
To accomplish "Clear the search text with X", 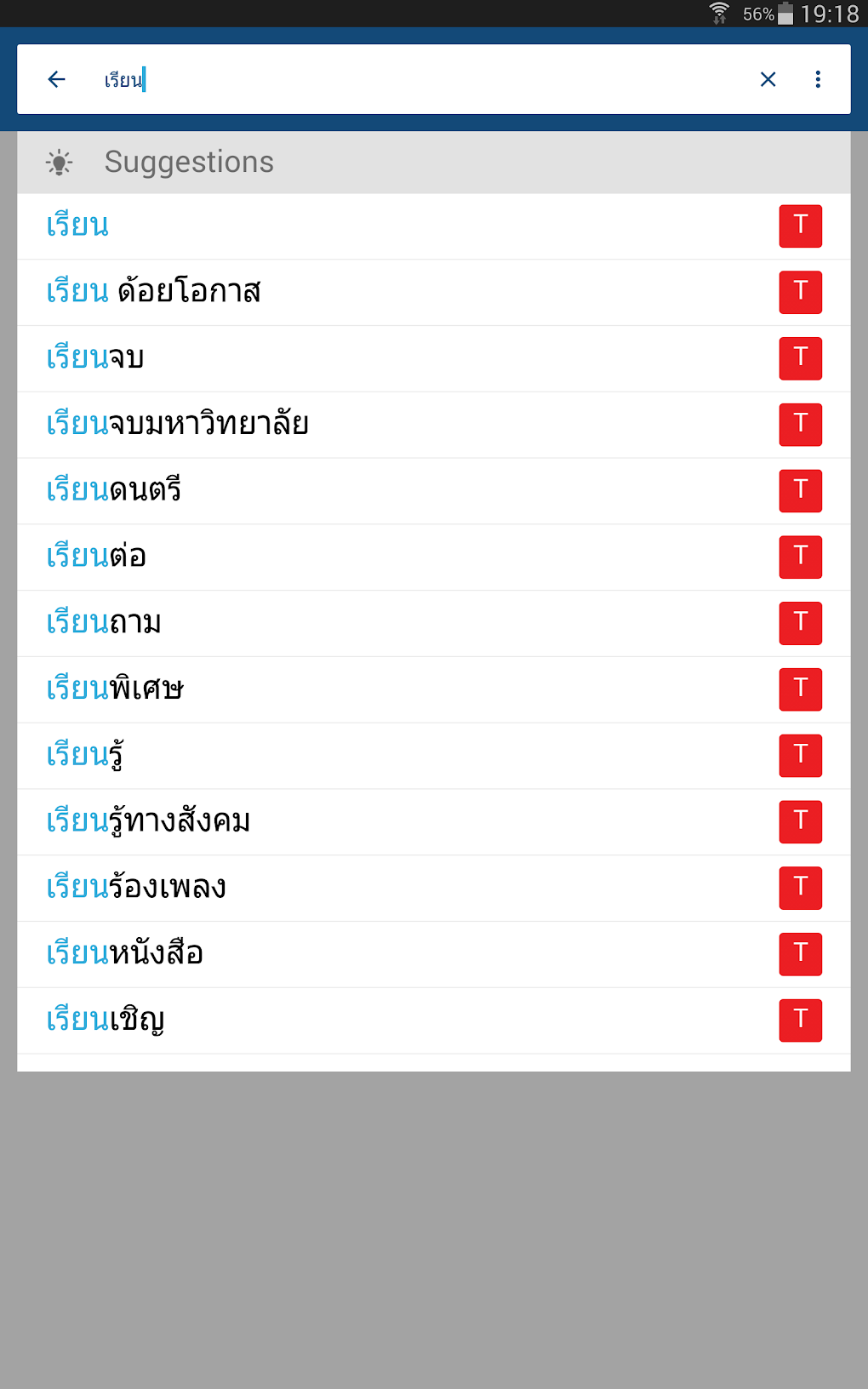I will click(x=768, y=79).
